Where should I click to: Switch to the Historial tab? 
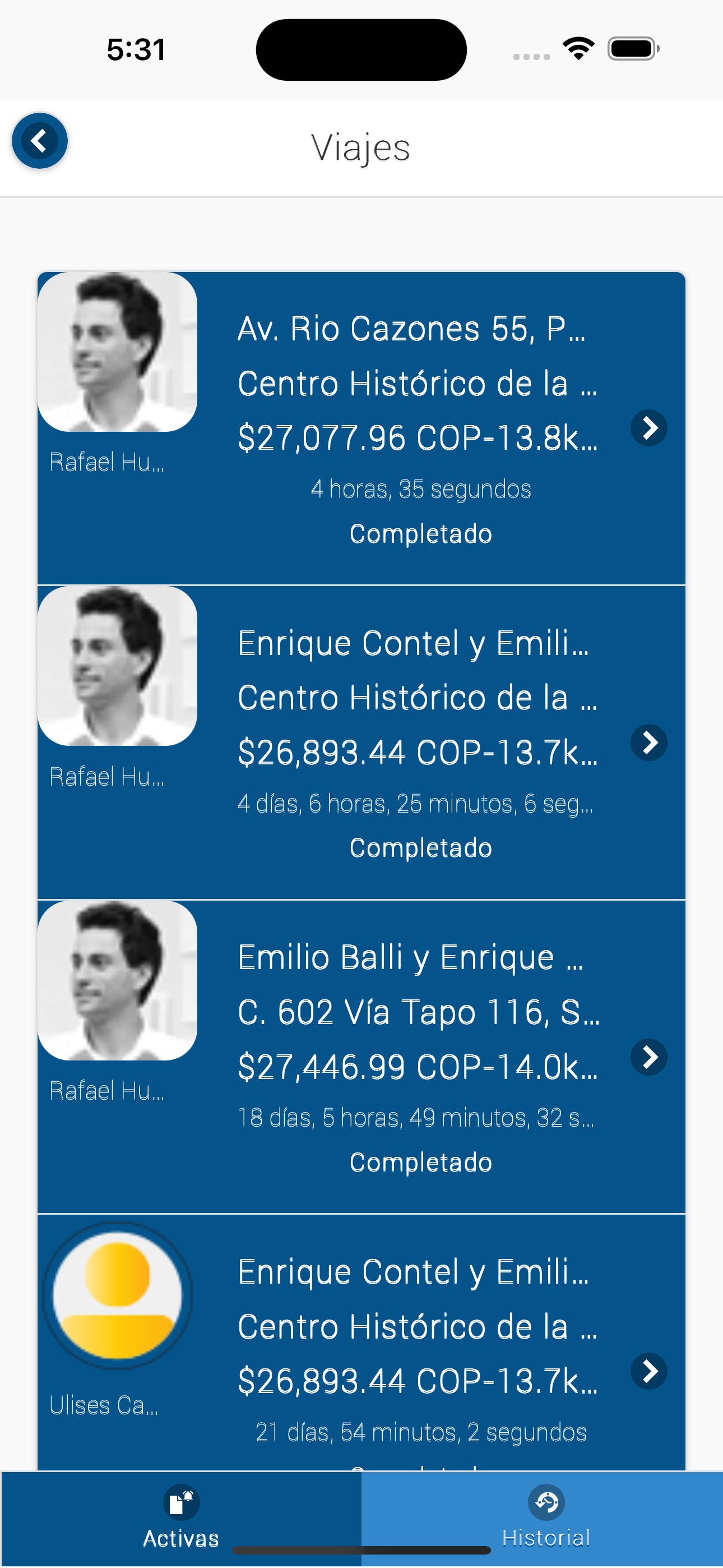click(x=545, y=1517)
